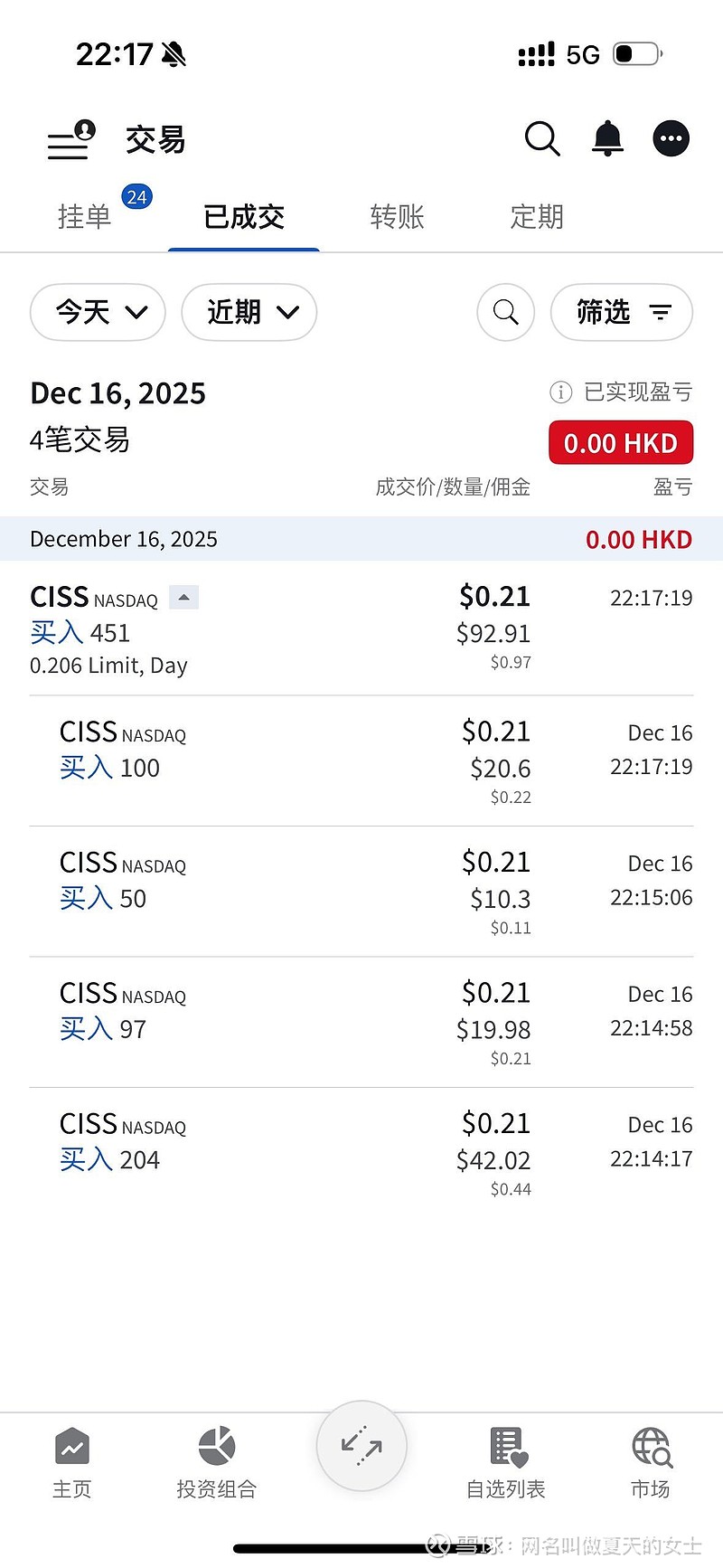Open the notifications bell icon
723x1568 pixels.
click(x=606, y=138)
